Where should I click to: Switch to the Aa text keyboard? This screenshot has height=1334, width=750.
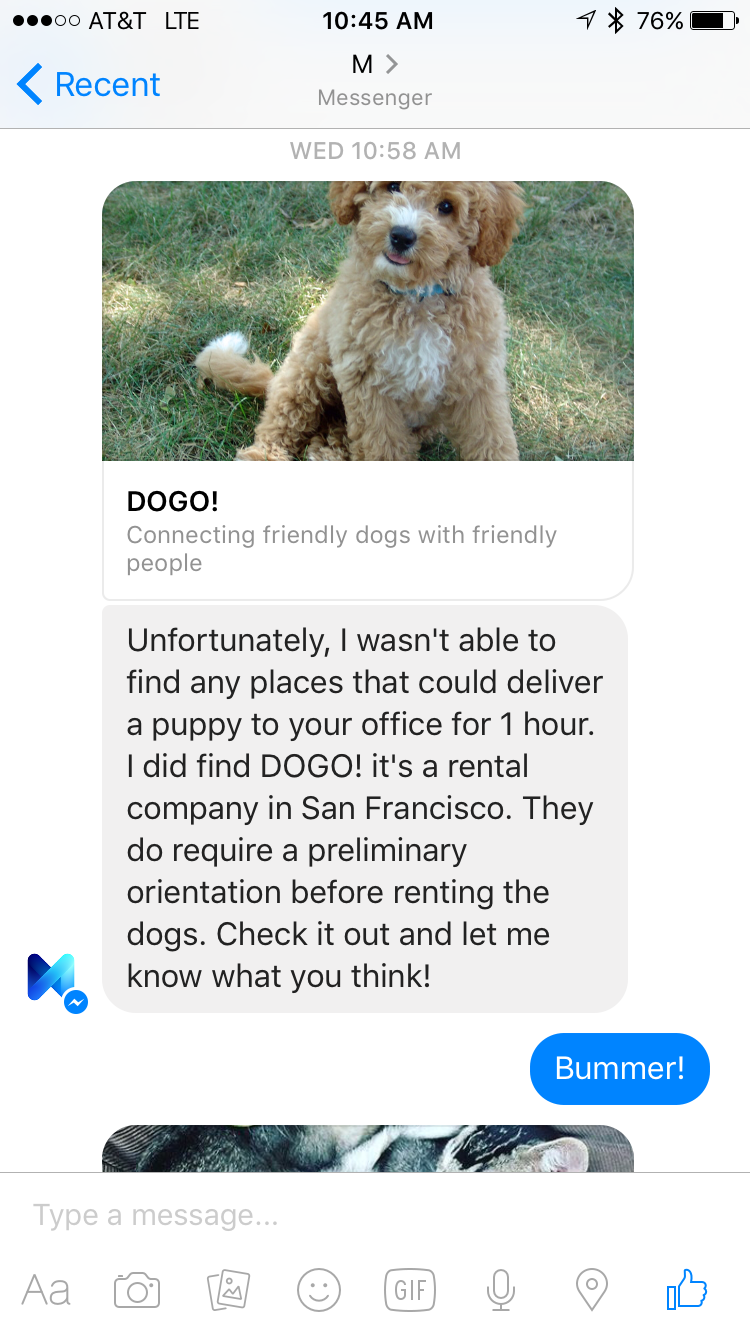[46, 1290]
